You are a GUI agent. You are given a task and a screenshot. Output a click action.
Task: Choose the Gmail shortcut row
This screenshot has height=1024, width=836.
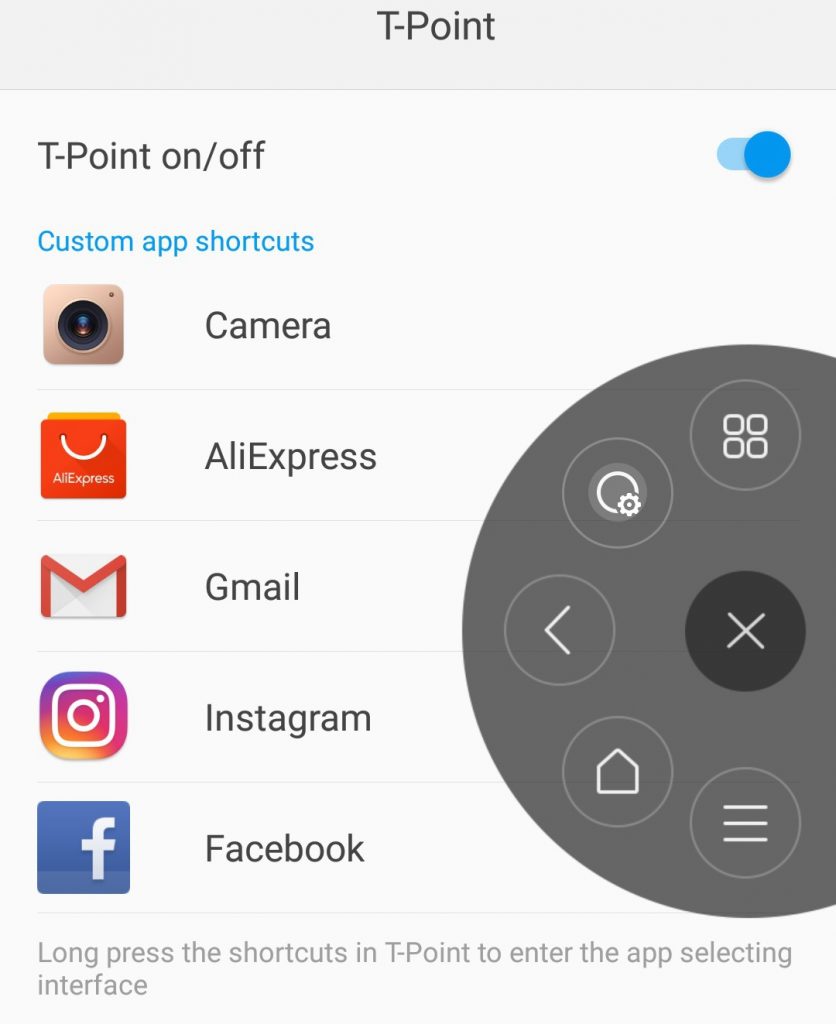(x=252, y=587)
